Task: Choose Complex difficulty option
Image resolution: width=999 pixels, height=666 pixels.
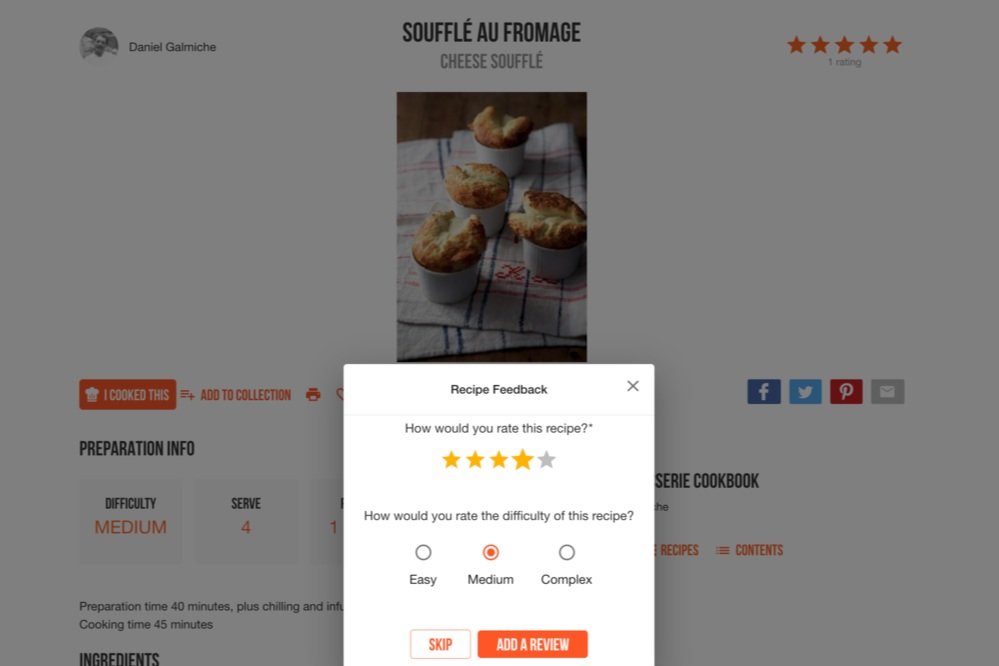Action: pos(566,553)
